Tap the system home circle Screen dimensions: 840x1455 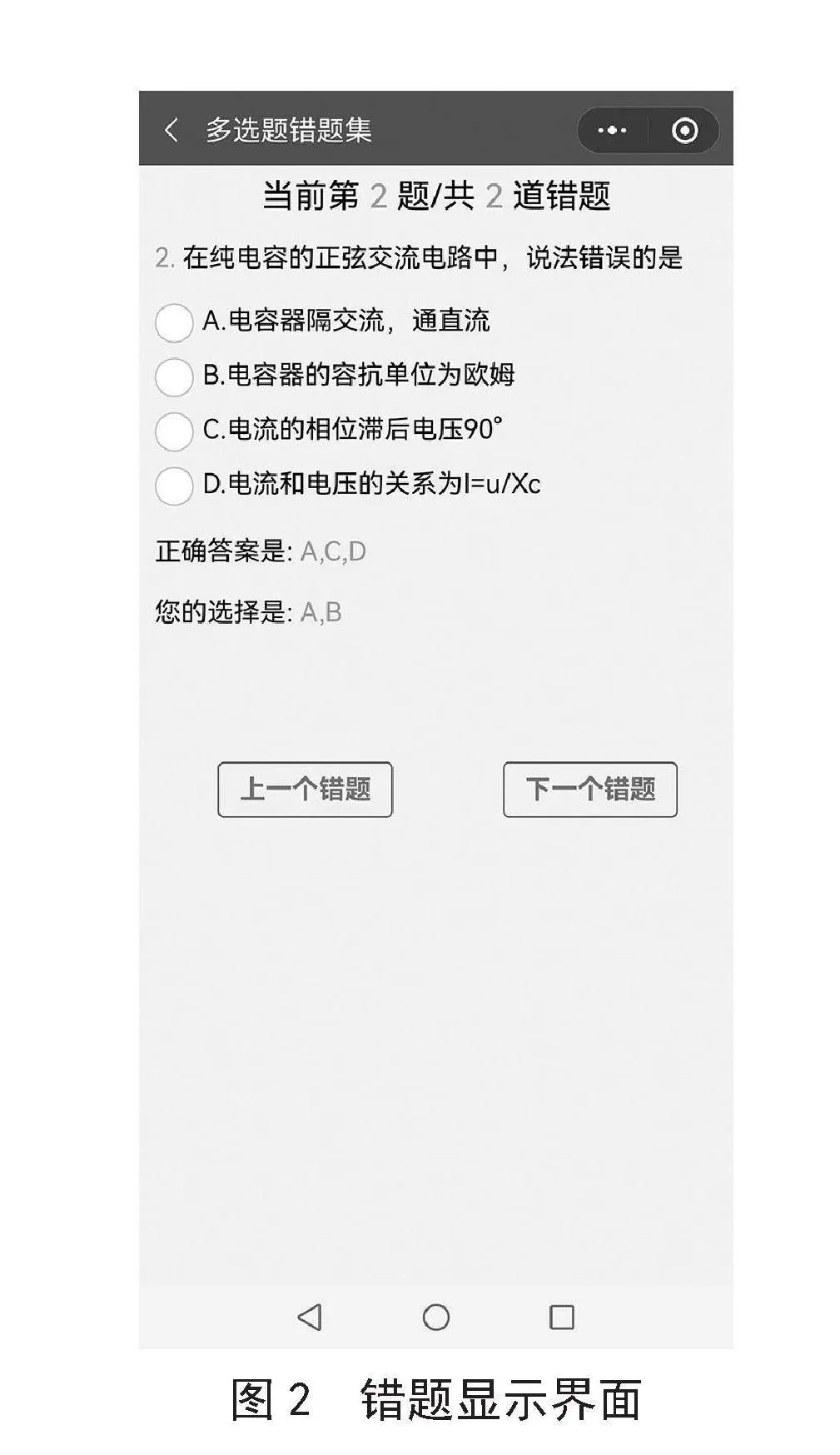[435, 1316]
